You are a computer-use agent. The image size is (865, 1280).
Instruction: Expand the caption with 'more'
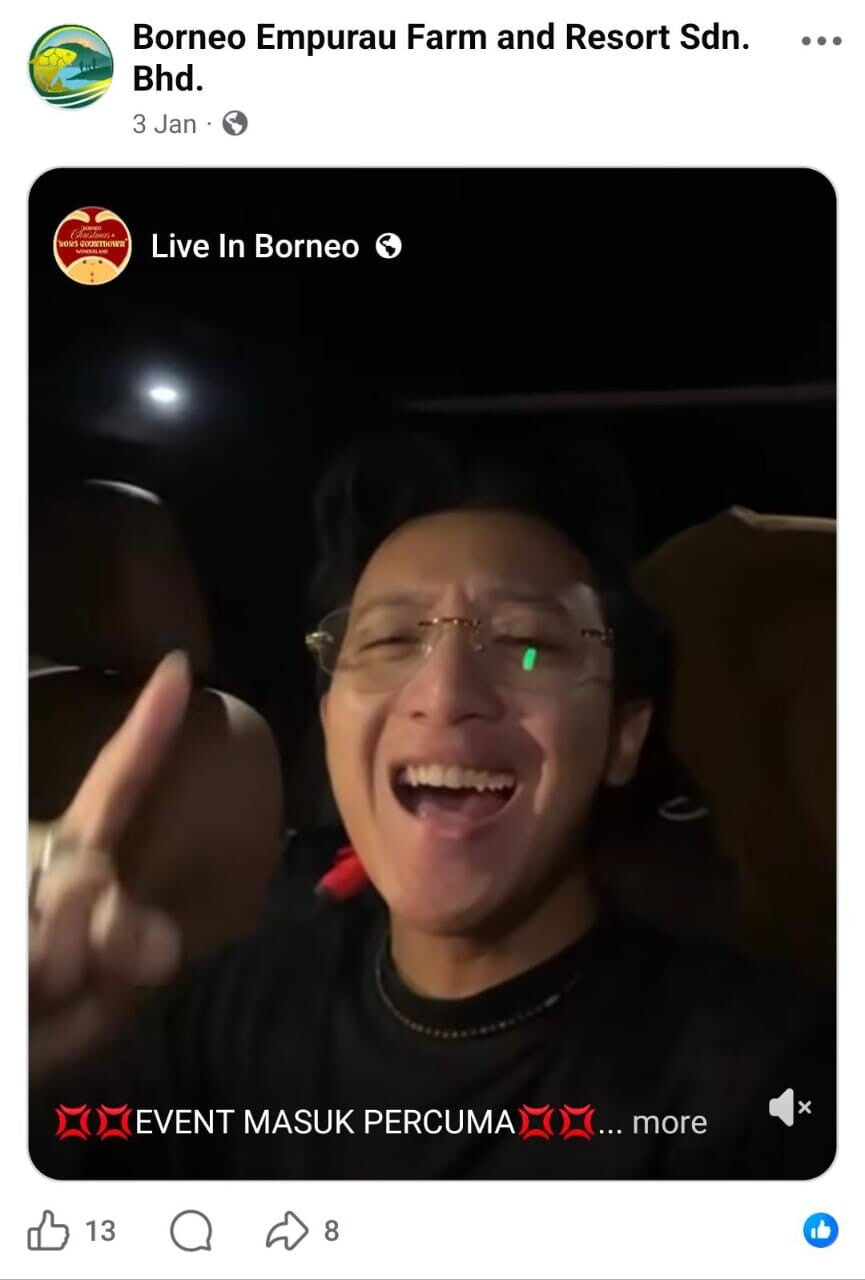[x=669, y=1122]
